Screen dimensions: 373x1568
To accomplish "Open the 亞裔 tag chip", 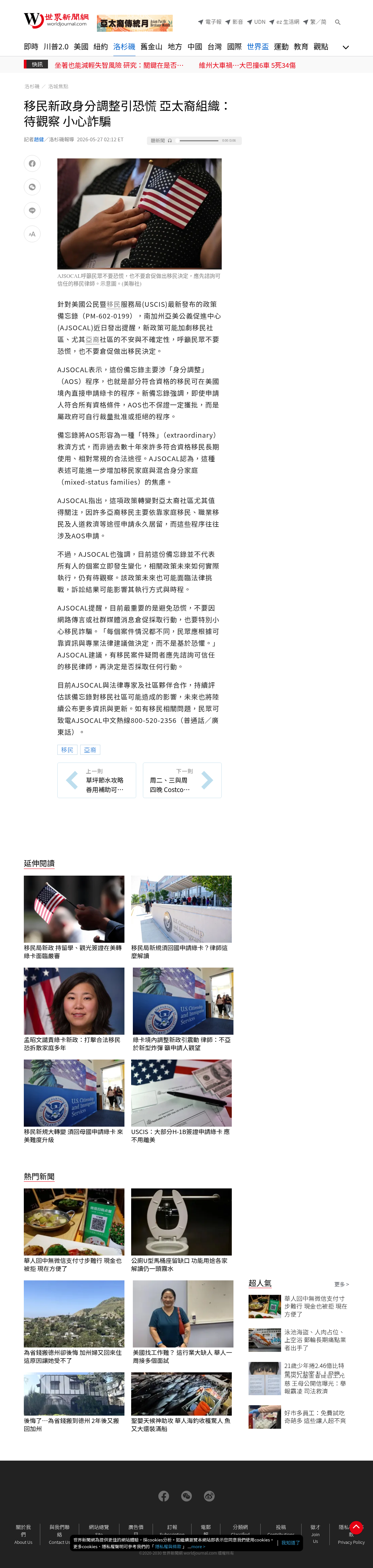I will click(90, 750).
